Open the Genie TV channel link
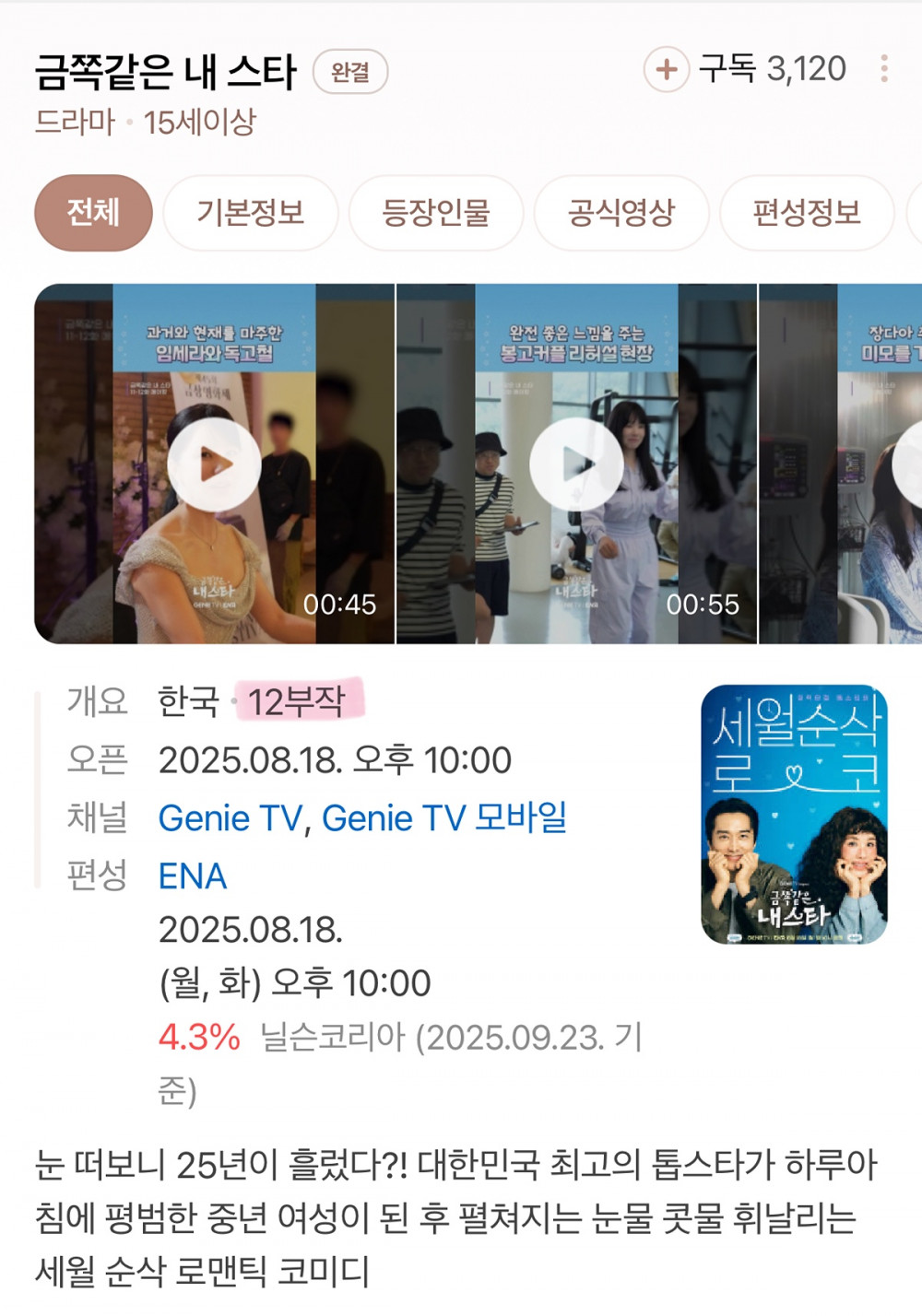 230,818
